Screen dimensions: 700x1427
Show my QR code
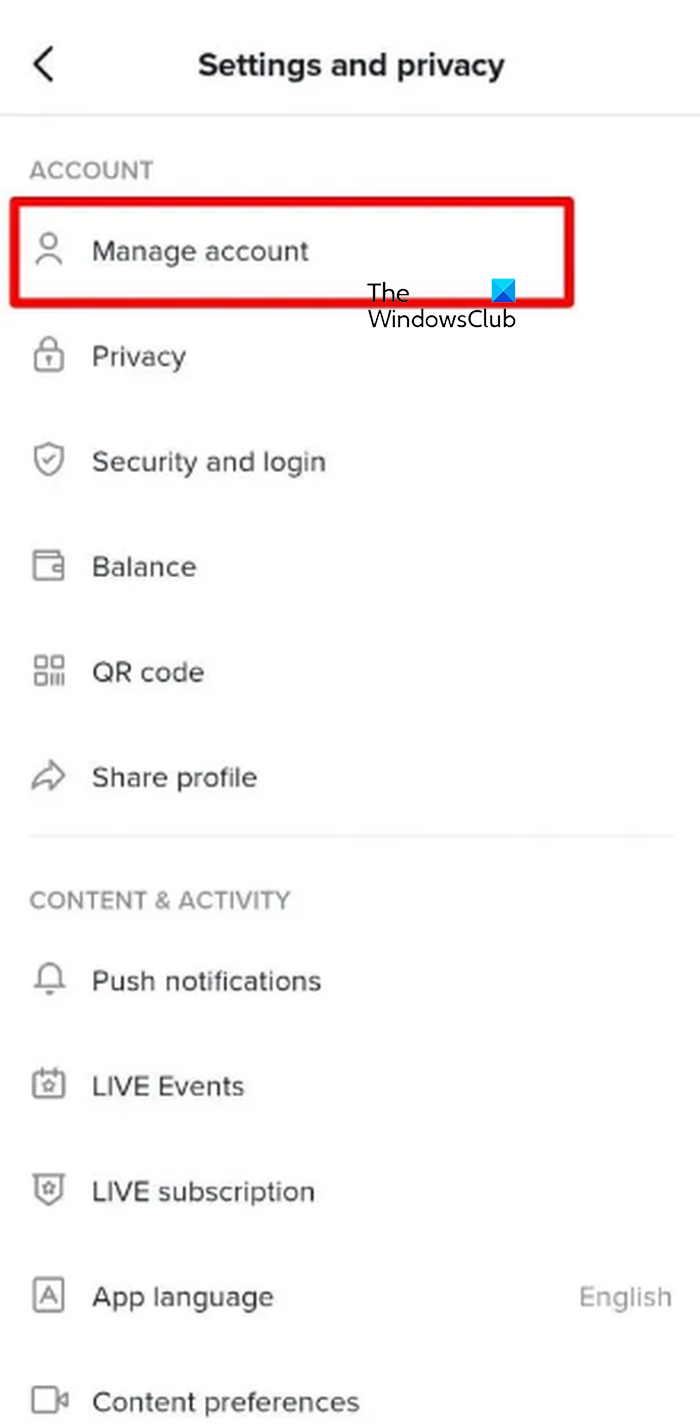coord(148,672)
